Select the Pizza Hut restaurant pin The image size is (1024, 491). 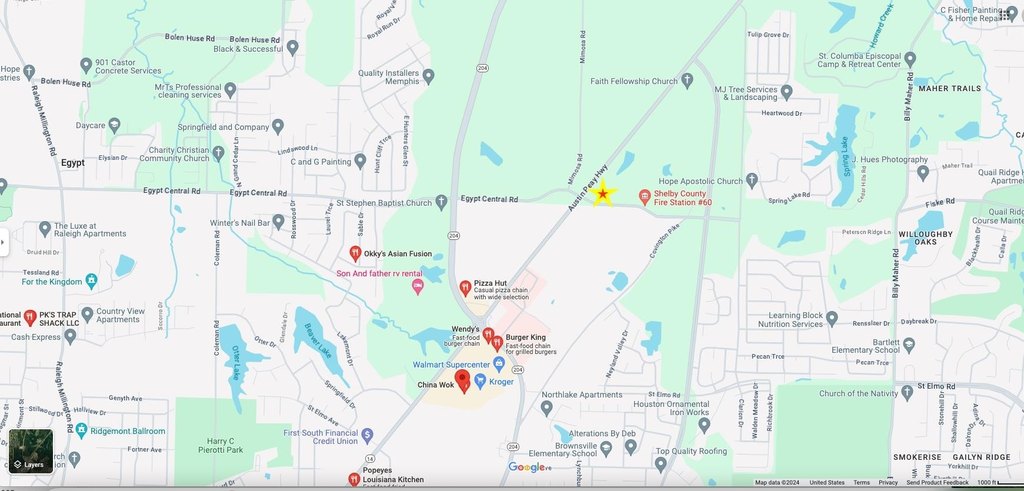tap(465, 287)
